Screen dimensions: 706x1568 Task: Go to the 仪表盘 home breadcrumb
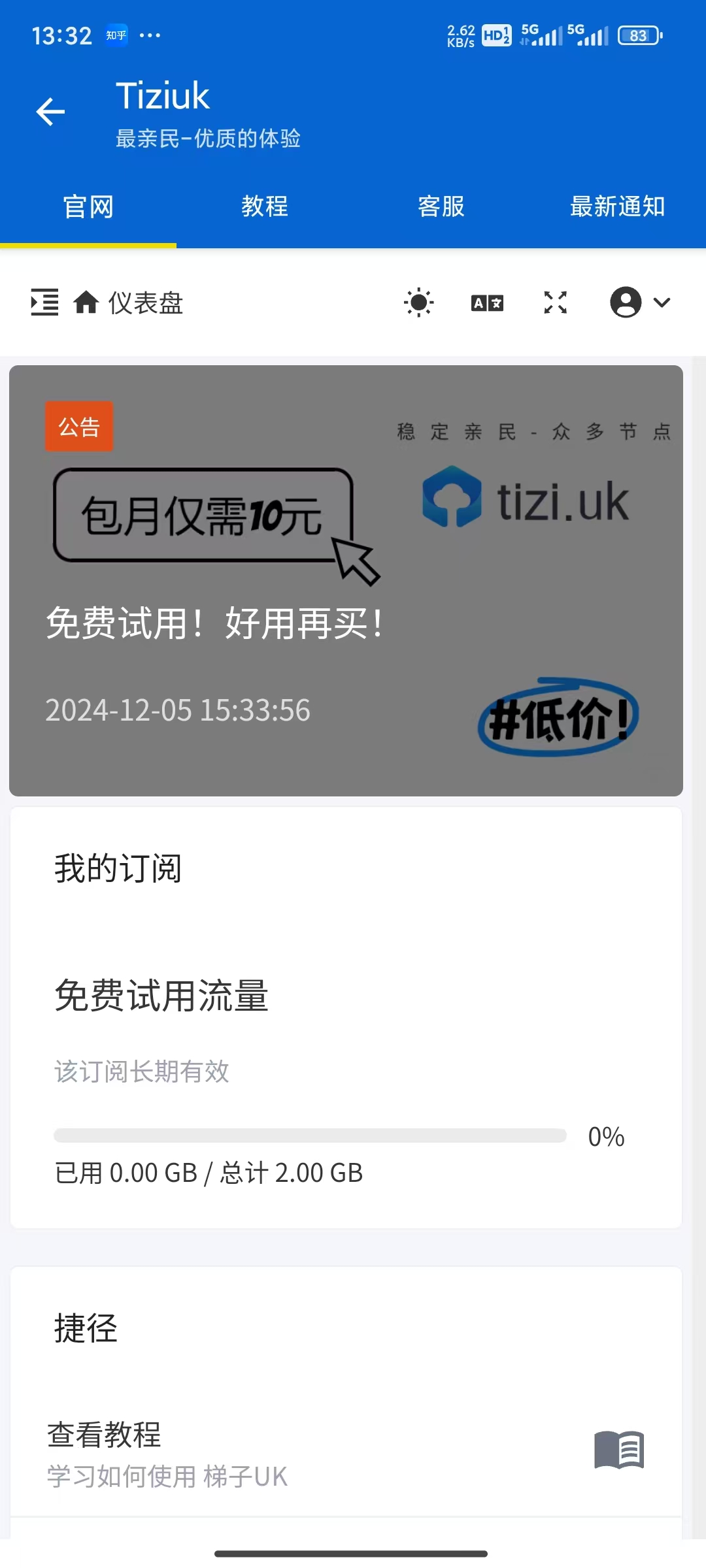129,302
